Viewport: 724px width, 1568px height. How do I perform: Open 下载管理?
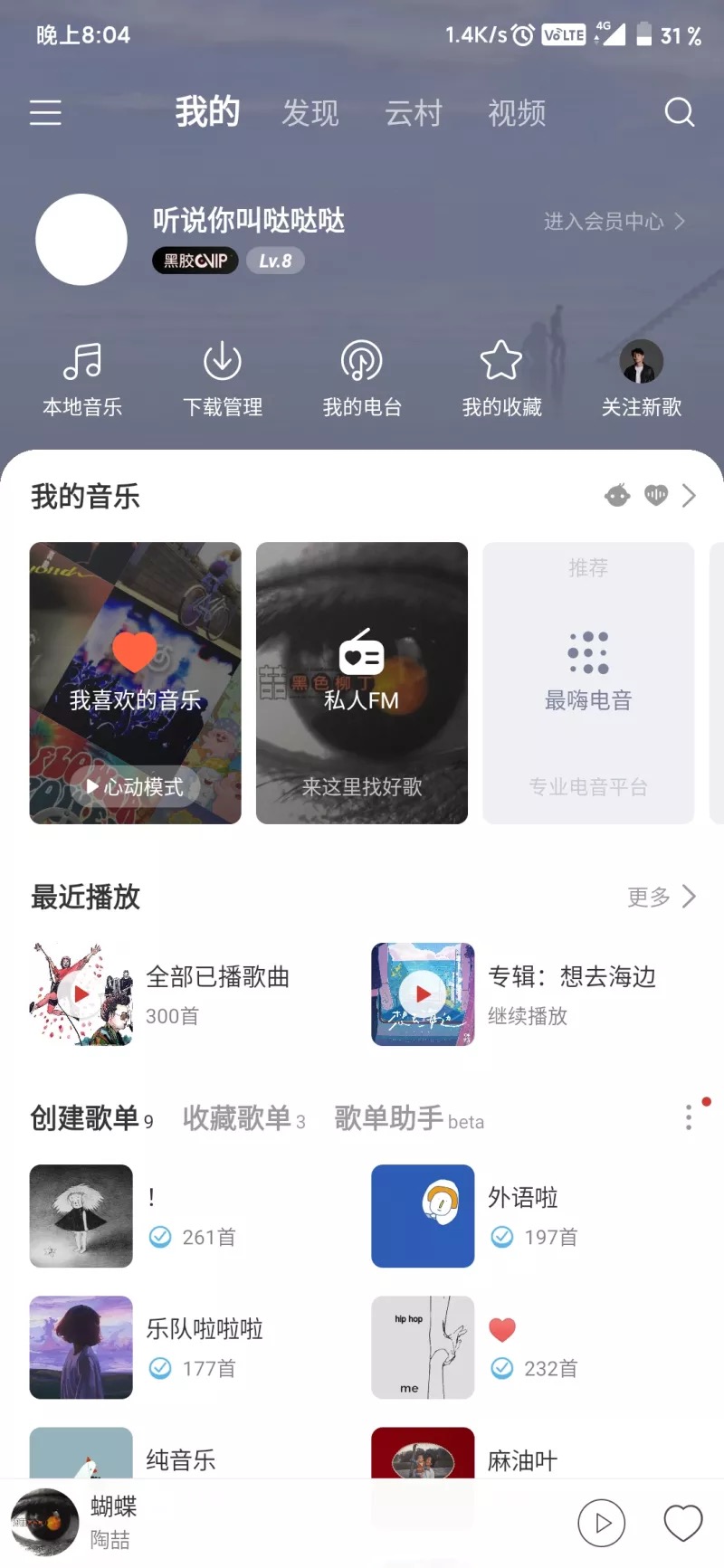click(x=223, y=378)
